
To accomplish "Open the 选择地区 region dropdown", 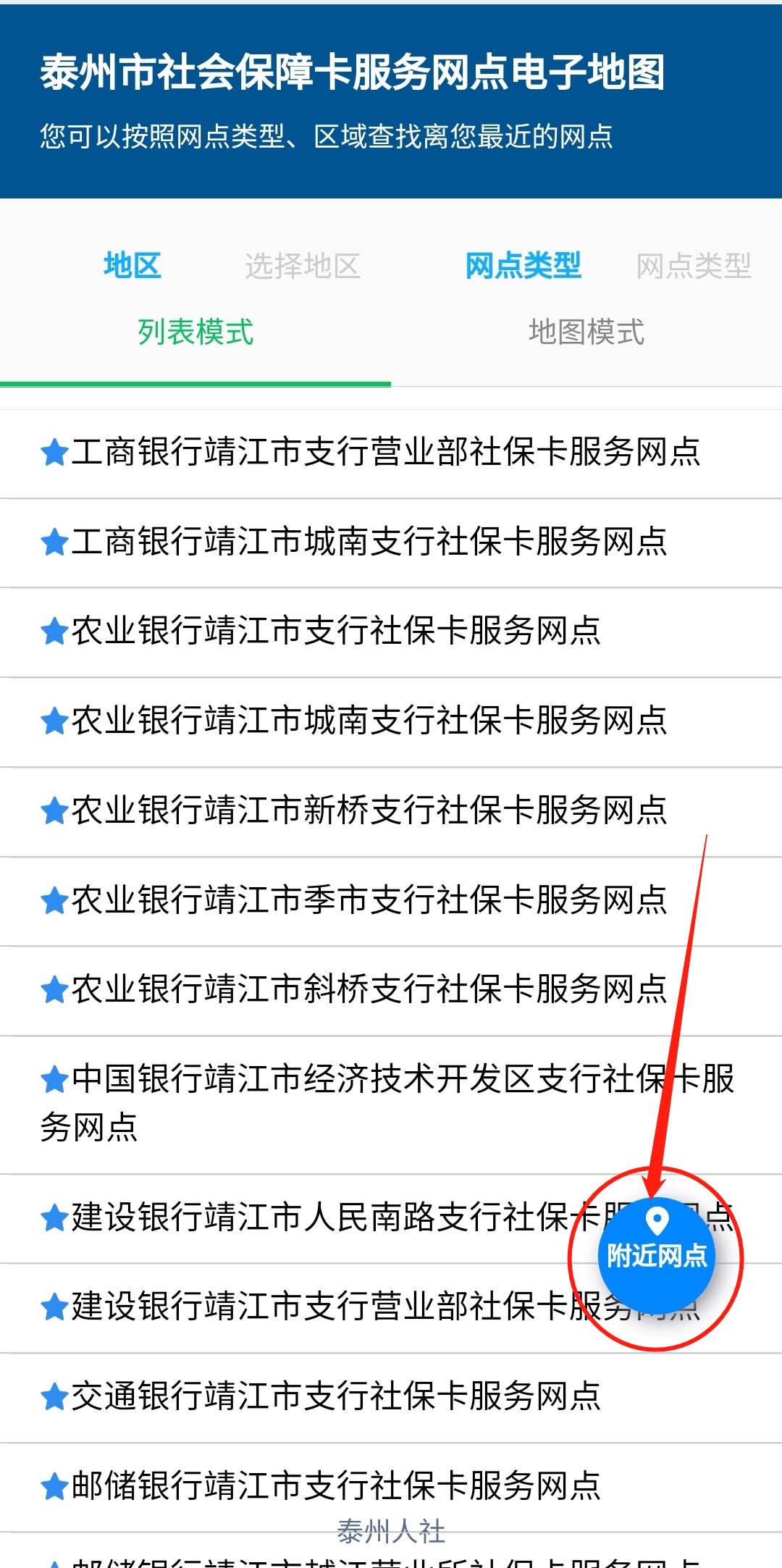I will pyautogui.click(x=302, y=266).
